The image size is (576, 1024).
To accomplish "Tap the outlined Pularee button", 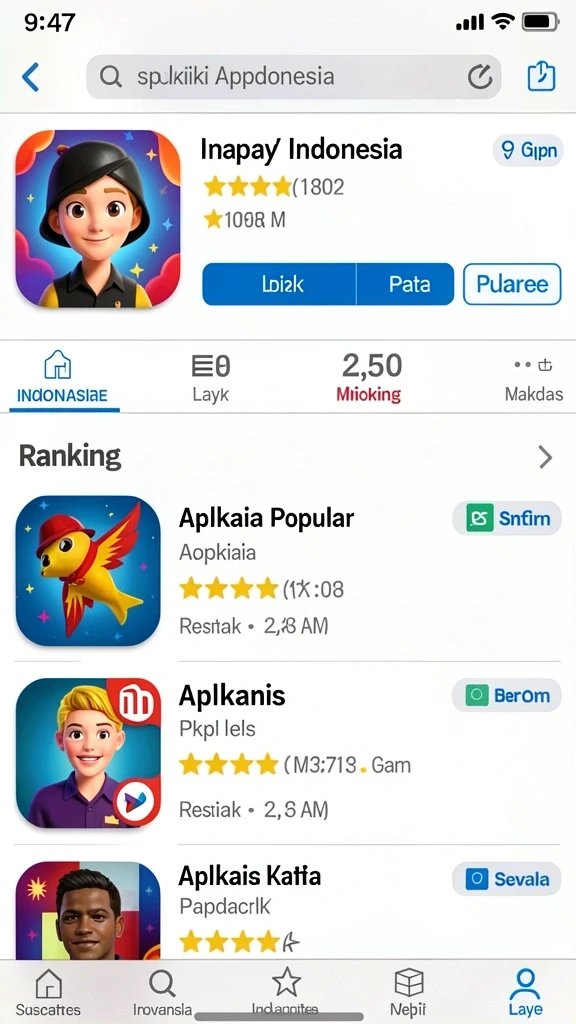I will click(512, 284).
